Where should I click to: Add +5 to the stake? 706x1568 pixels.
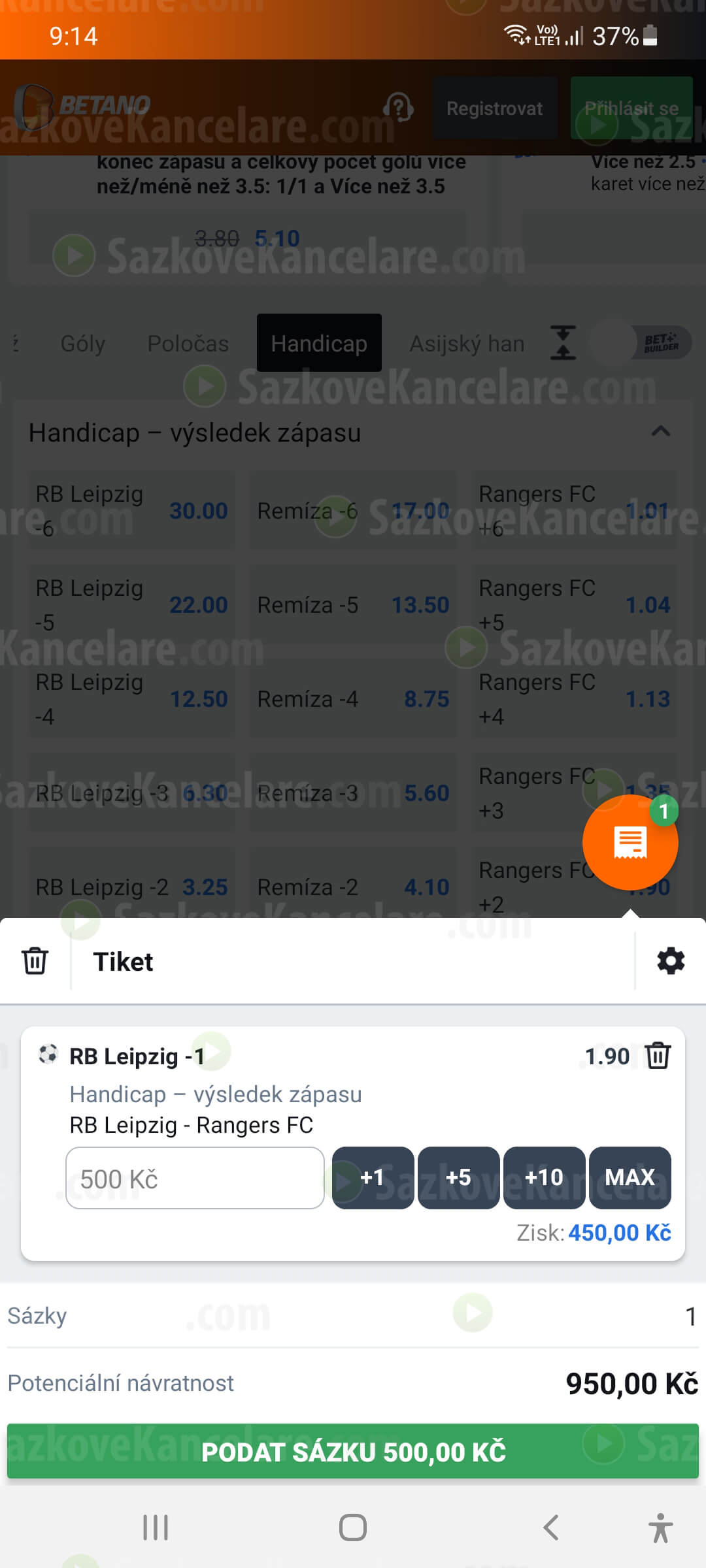[x=458, y=1178]
